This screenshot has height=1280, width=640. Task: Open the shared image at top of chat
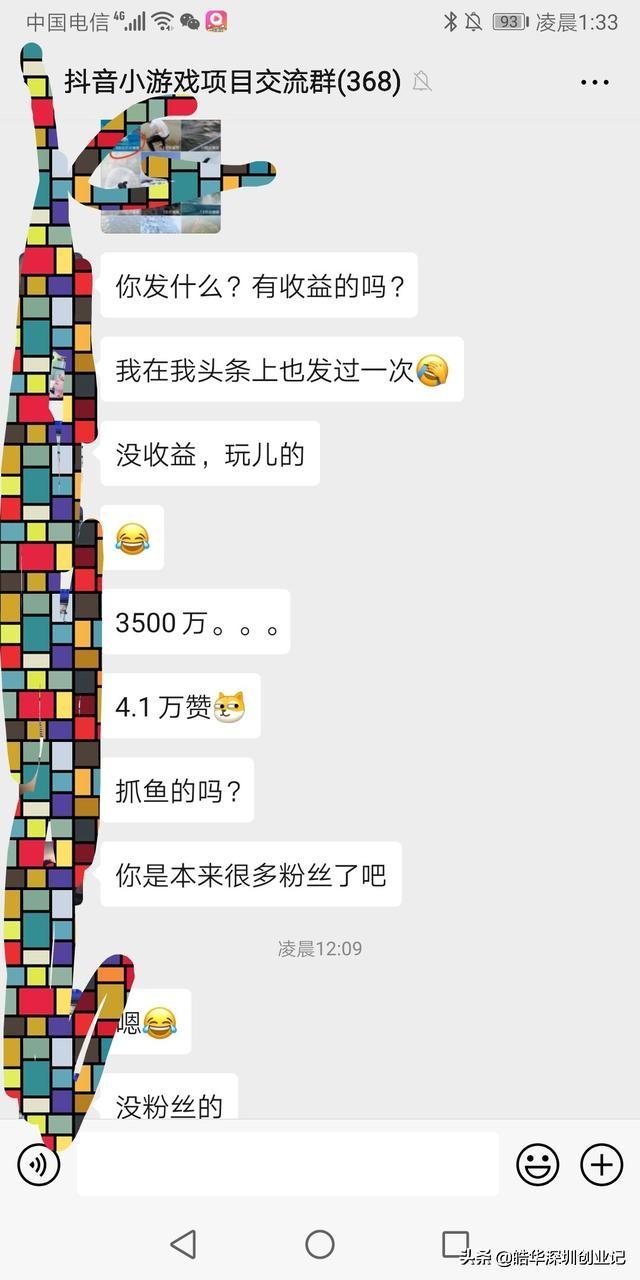tap(162, 177)
